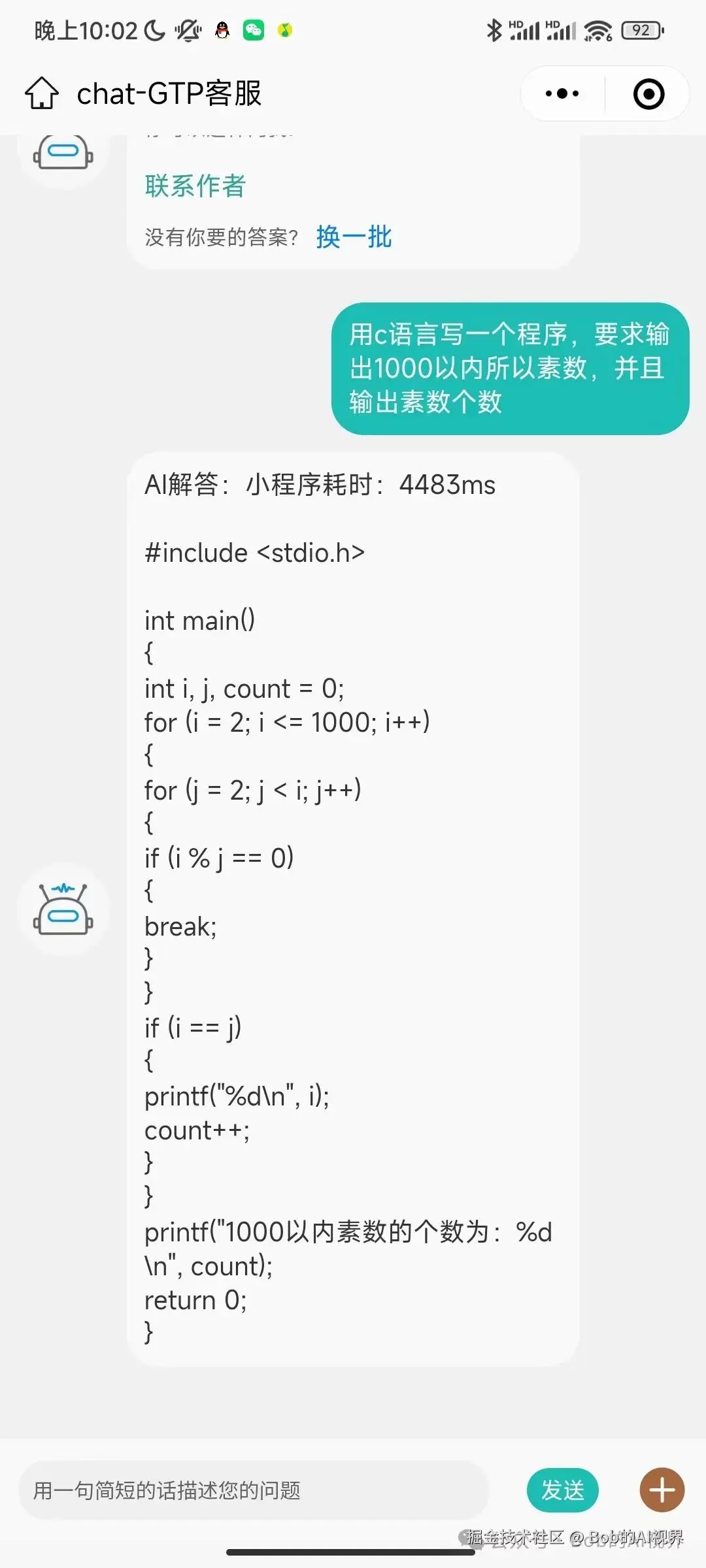Open the orange plus button
Viewport: 706px width, 1568px height.
point(662,1490)
